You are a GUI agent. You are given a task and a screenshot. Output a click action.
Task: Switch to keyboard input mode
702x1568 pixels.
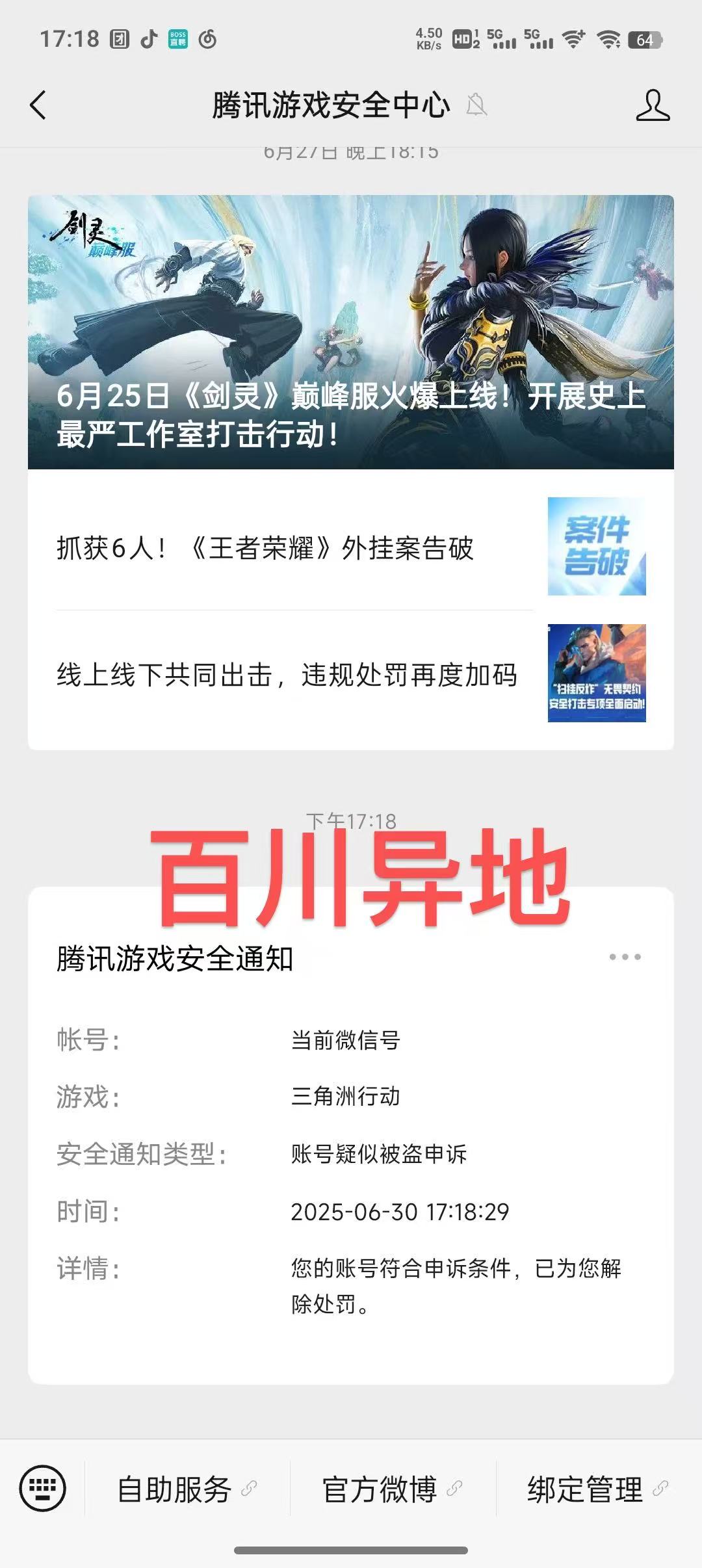pyautogui.click(x=43, y=1487)
